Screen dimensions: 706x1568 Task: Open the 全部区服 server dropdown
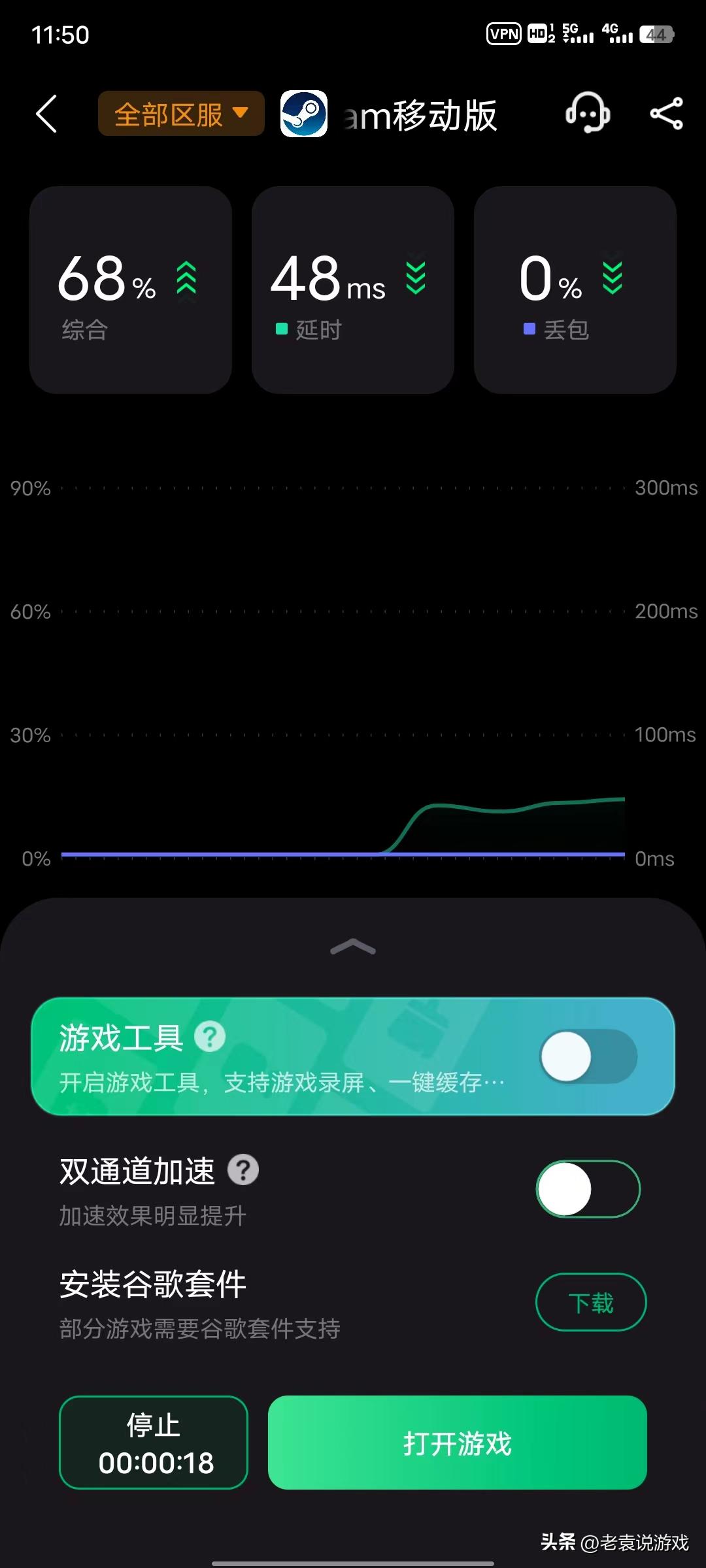coord(181,112)
